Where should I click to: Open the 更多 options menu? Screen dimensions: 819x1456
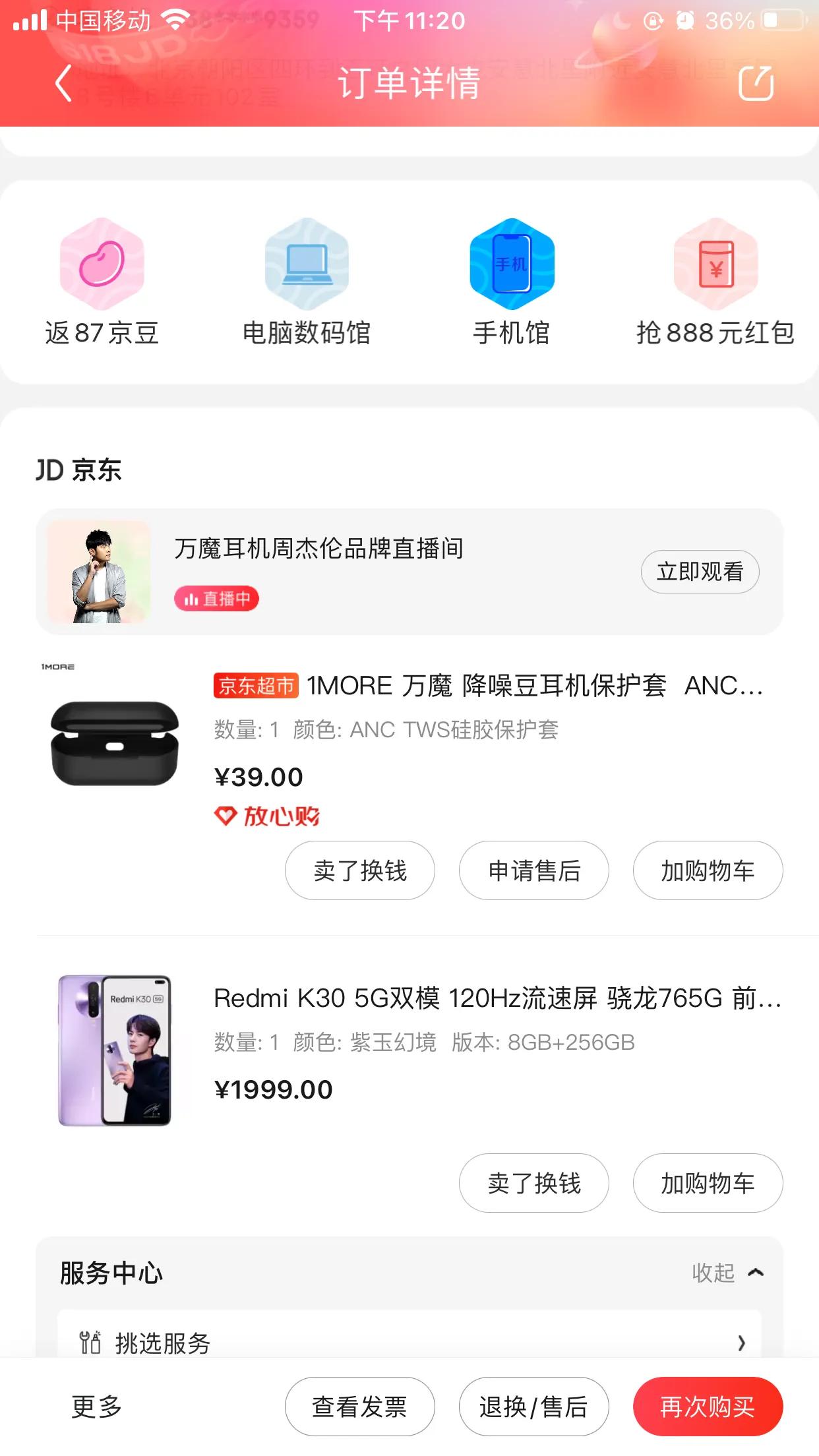[96, 1405]
